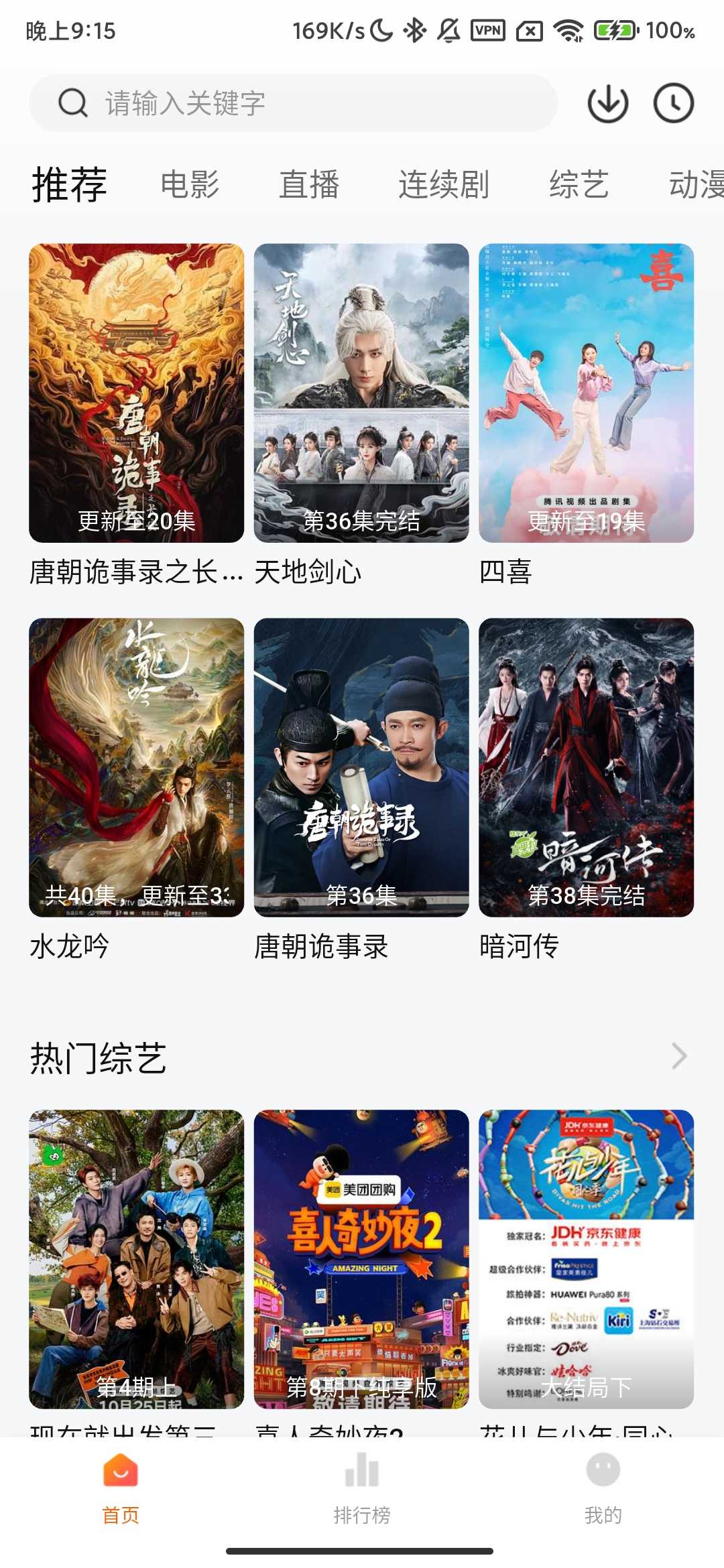Switch to the 直播 tab

point(309,184)
